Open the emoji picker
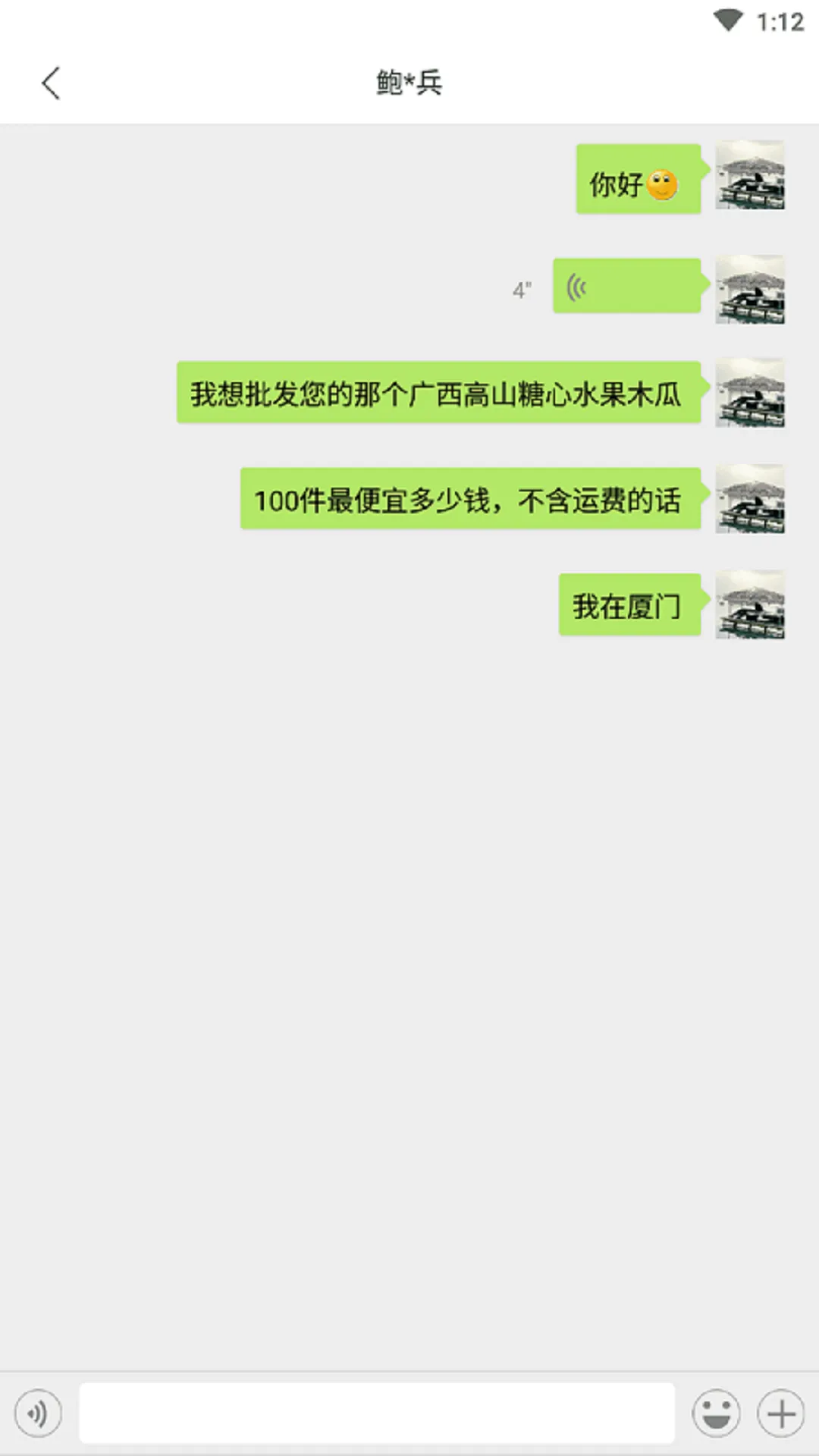This screenshot has width=819, height=1456. [x=716, y=1414]
